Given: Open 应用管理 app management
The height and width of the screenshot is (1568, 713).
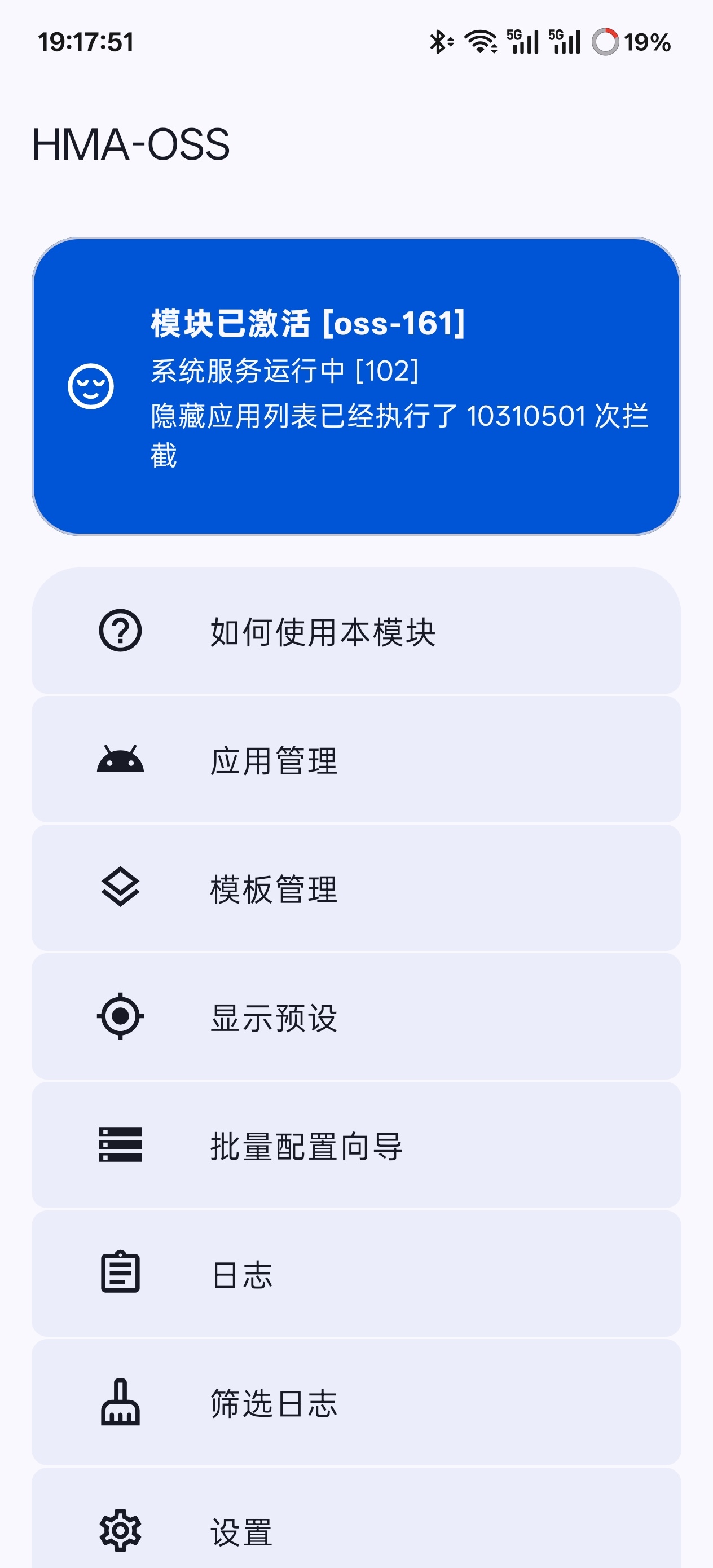Looking at the screenshot, I should pos(356,760).
